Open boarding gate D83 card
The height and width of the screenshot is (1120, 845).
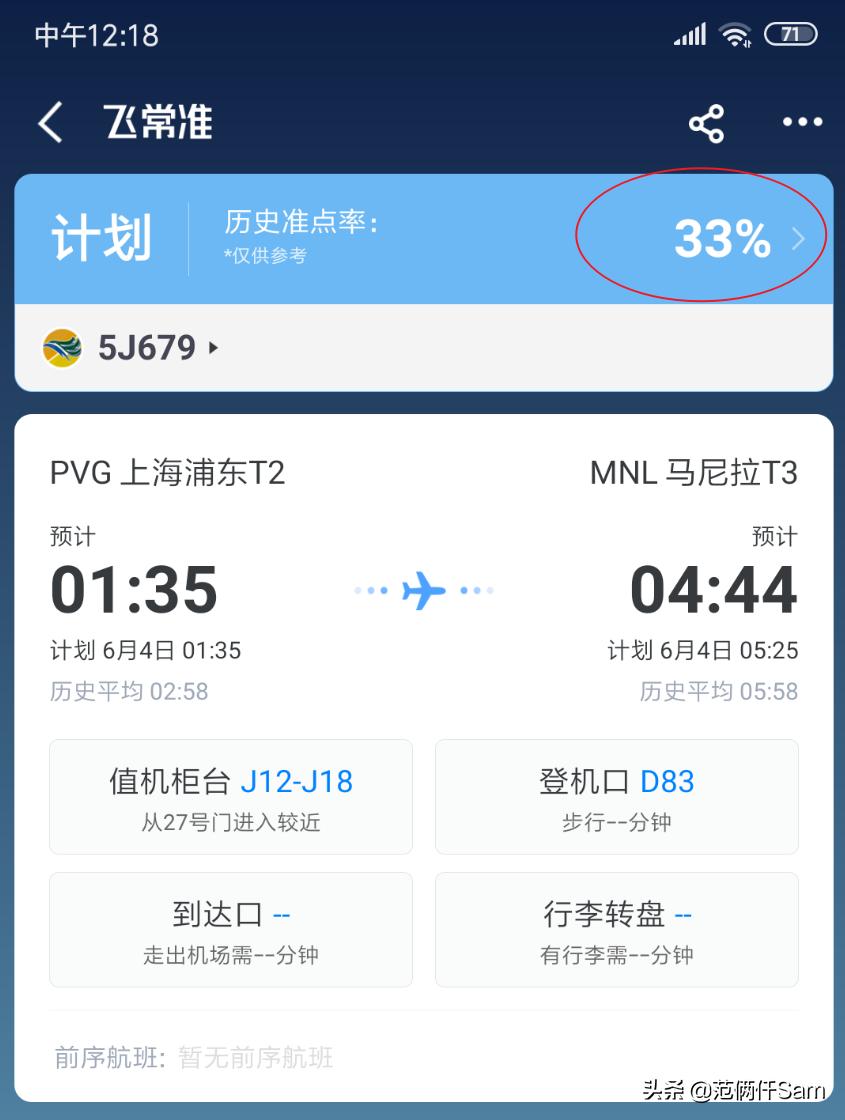(x=616, y=797)
